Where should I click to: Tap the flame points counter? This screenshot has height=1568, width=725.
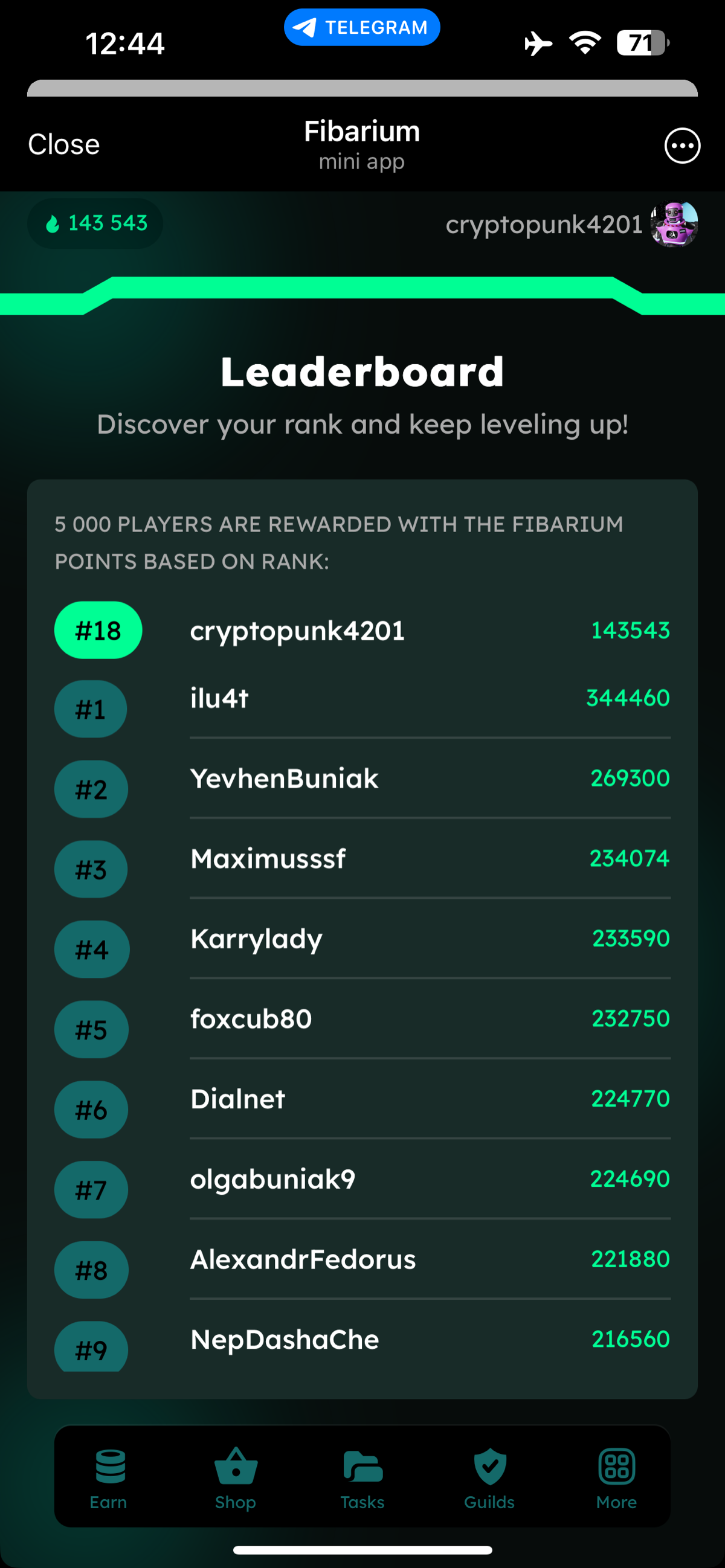pos(95,223)
